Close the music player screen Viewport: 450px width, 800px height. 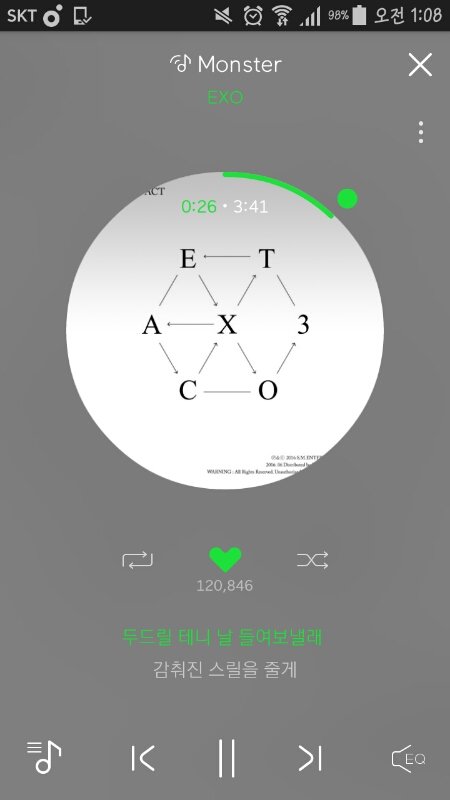(x=420, y=65)
